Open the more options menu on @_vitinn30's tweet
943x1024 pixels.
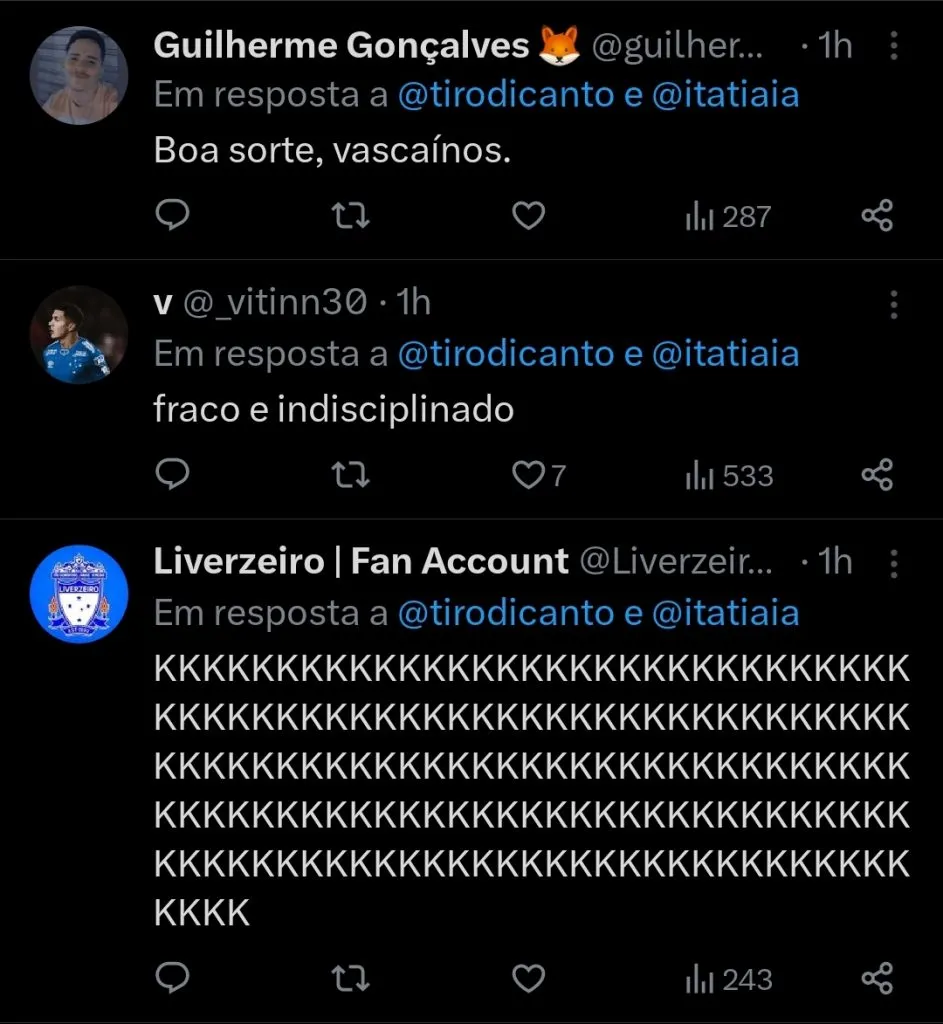coord(893,302)
